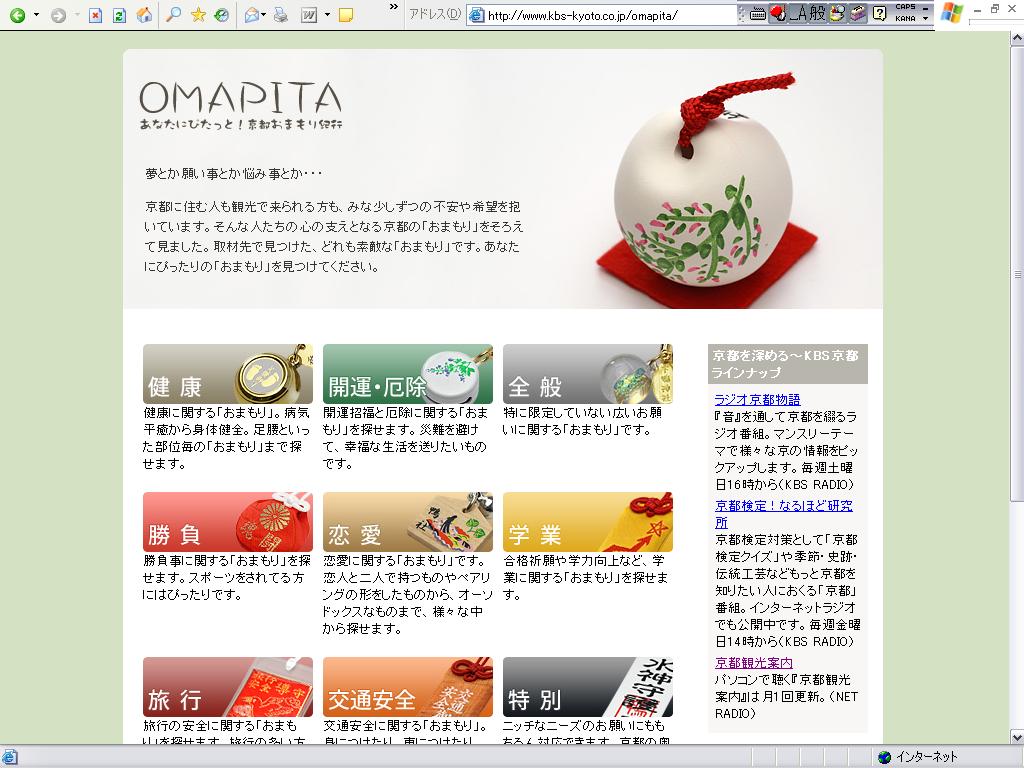Stop loading the page

point(96,15)
